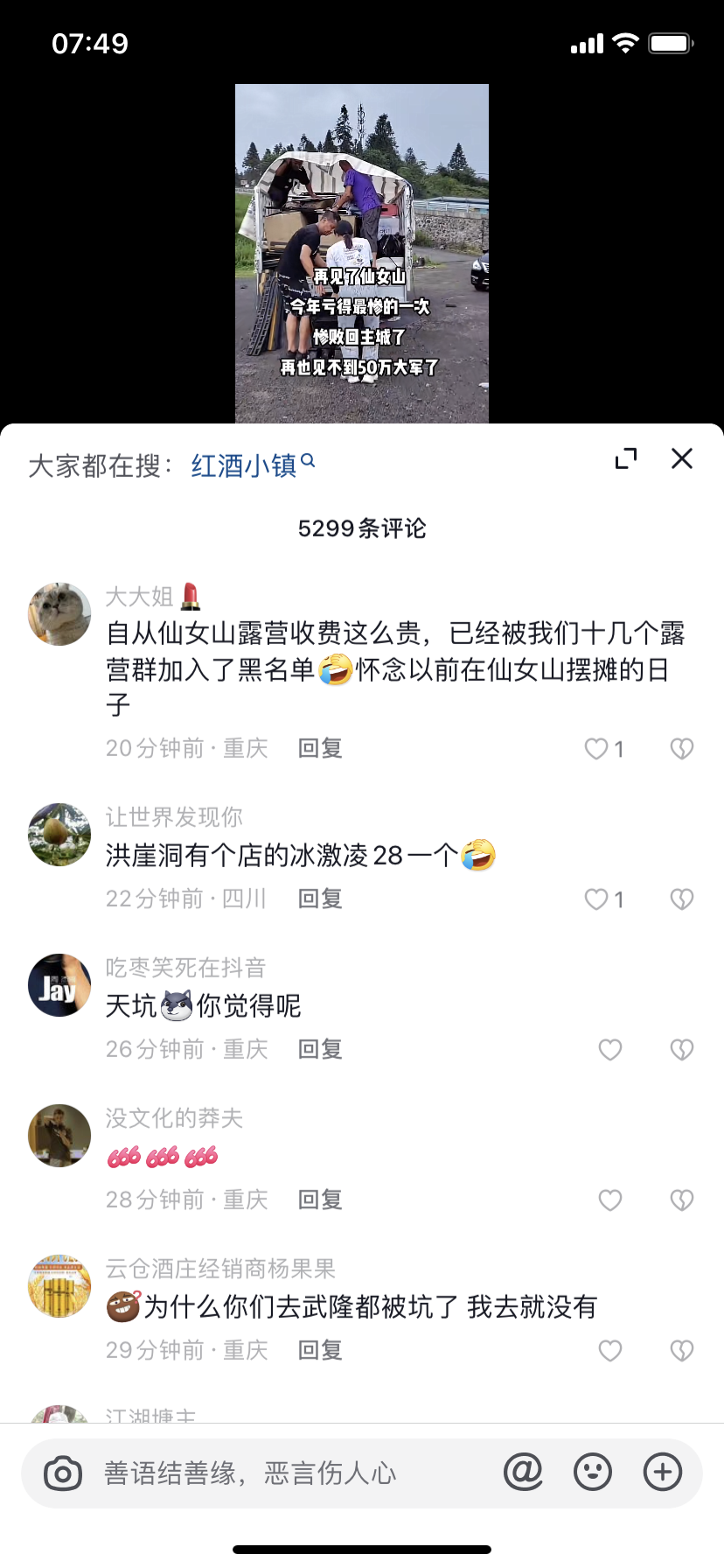This screenshot has width=724, height=1568.
Task: Open 大大姐's profile avatar
Action: click(x=59, y=614)
